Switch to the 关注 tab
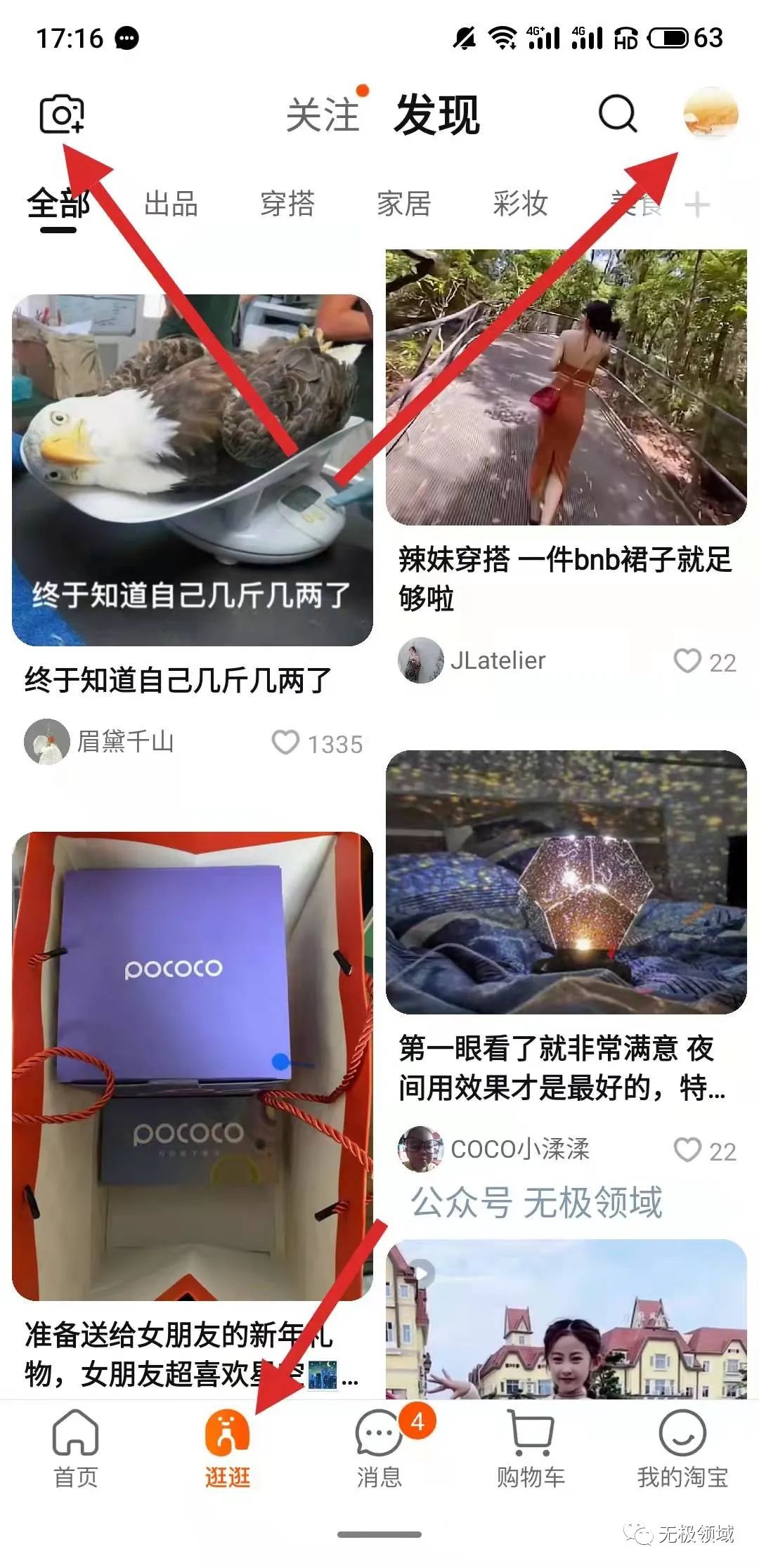Image resolution: width=759 pixels, height=1568 pixels. tap(323, 115)
